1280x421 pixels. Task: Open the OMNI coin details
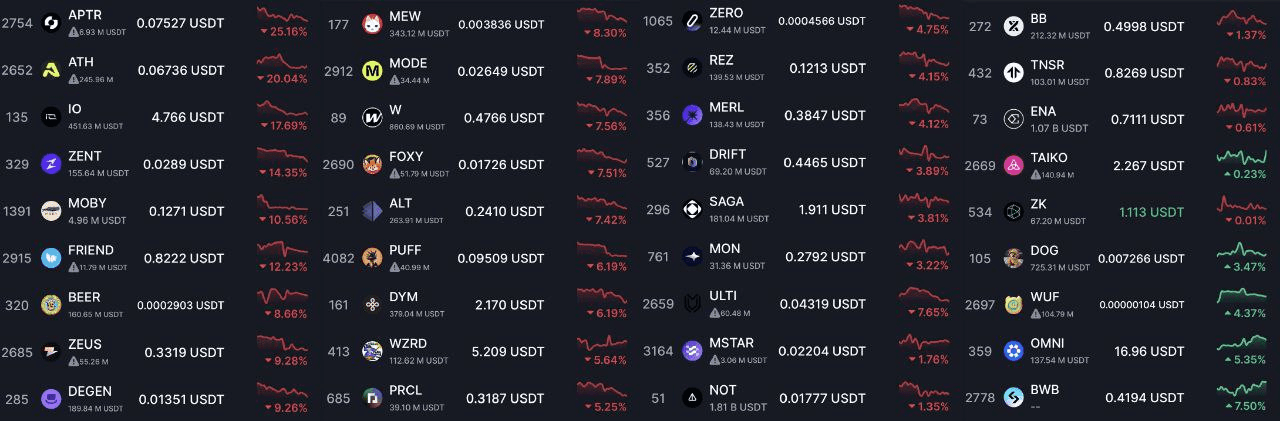click(1046, 344)
